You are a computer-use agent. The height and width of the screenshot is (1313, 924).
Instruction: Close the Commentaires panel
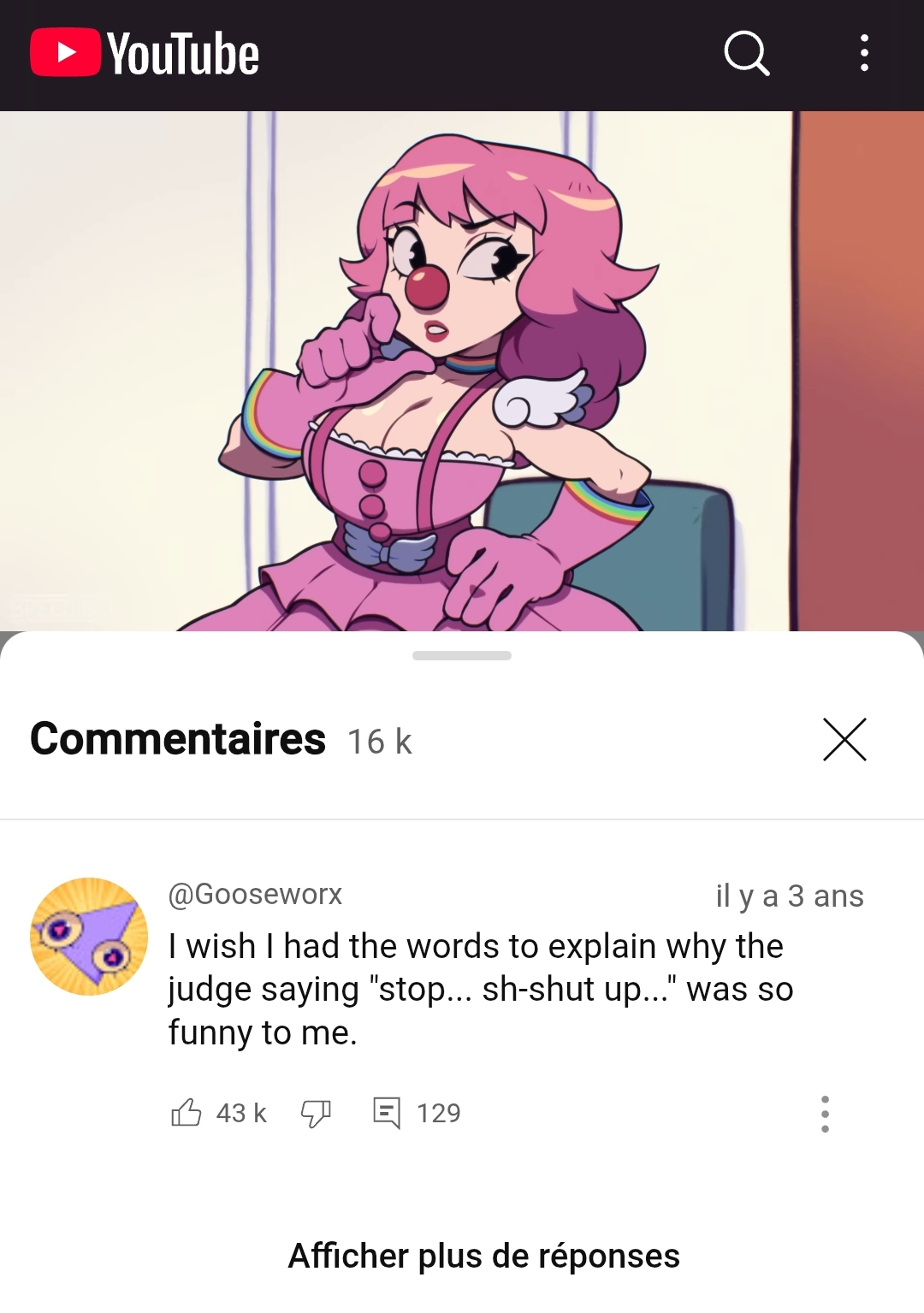pyautogui.click(x=844, y=740)
